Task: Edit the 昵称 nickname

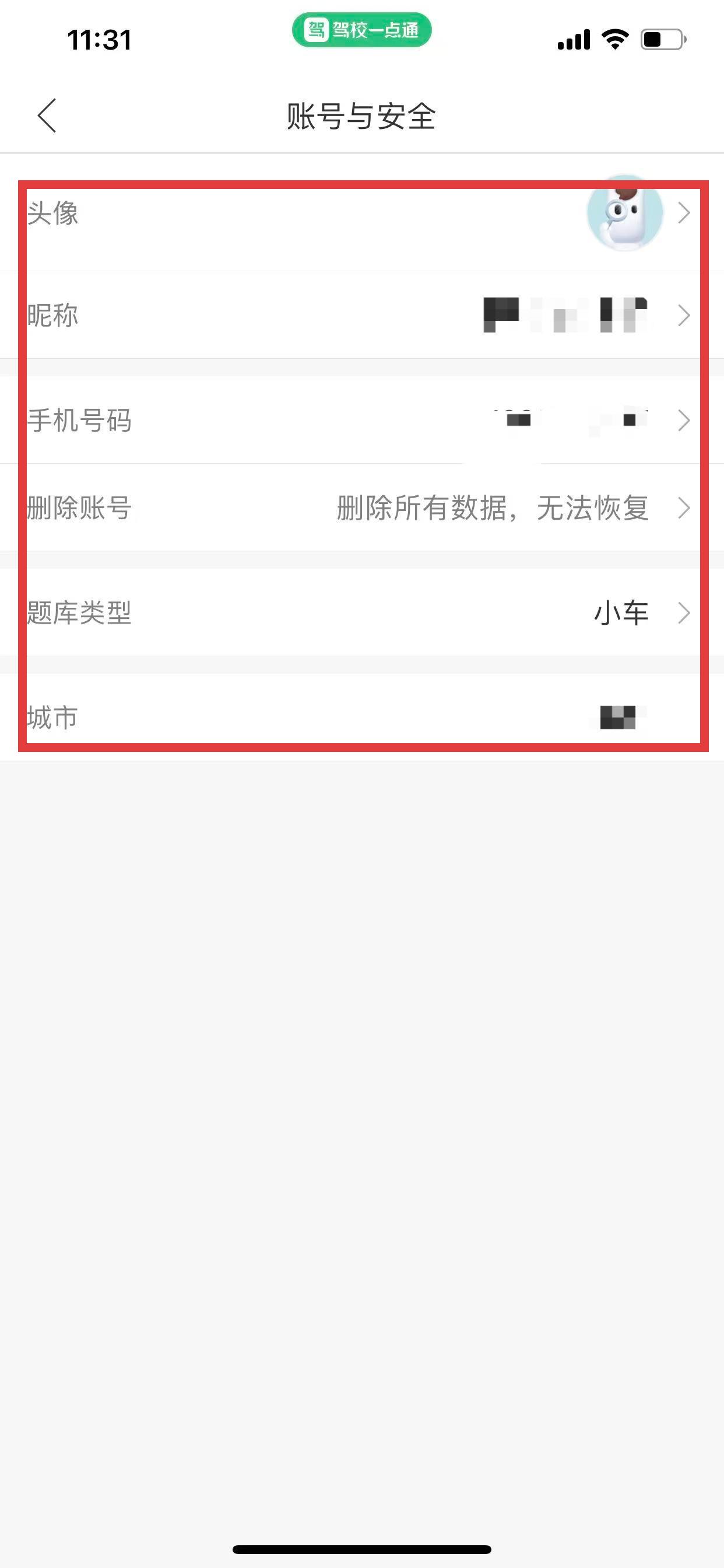Action: (361, 316)
